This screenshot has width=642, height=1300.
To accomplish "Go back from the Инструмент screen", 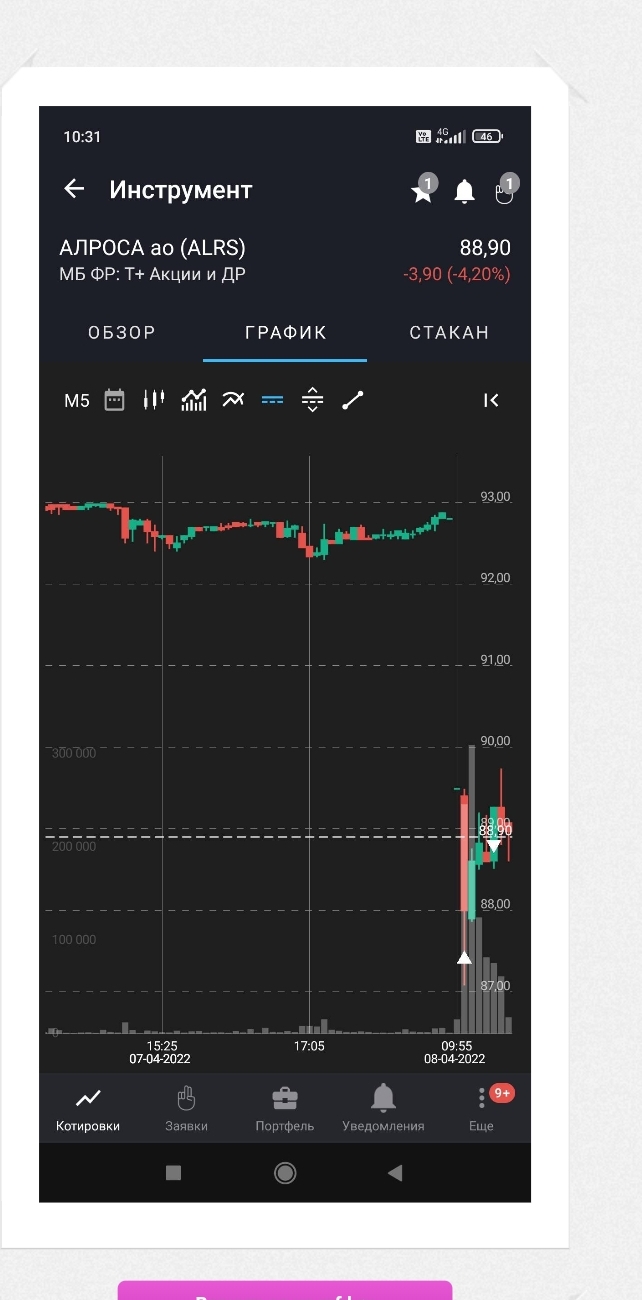I will 74,189.
